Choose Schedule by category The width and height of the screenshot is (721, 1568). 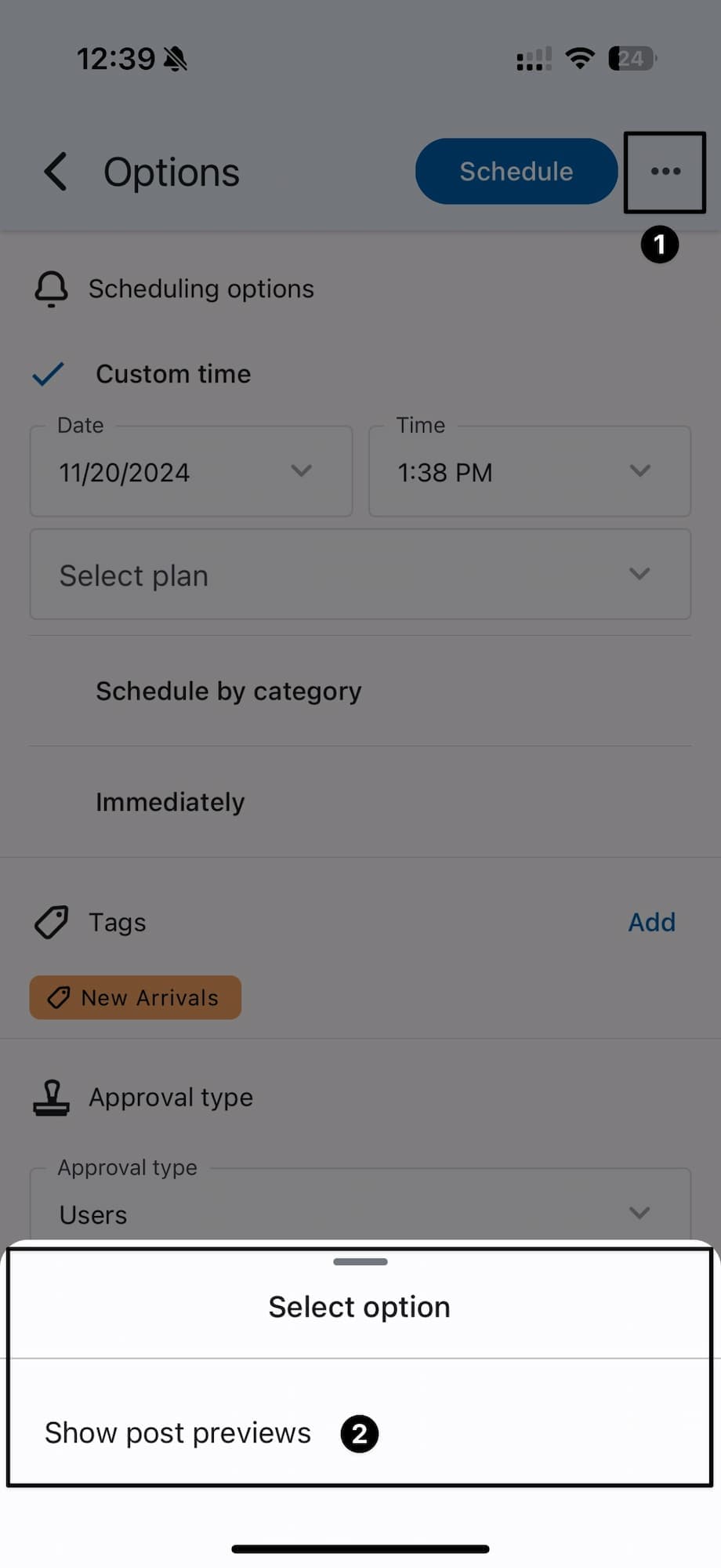(x=228, y=691)
